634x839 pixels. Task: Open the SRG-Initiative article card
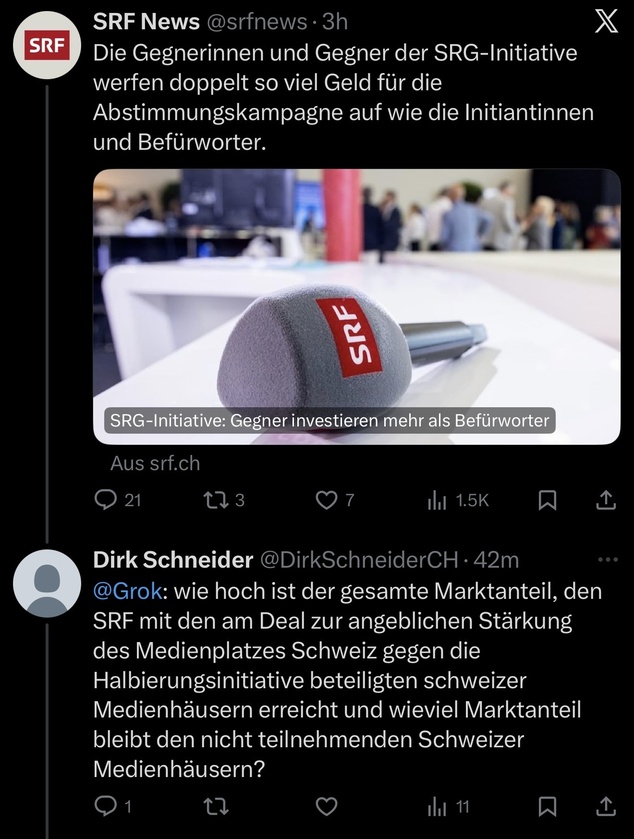356,306
